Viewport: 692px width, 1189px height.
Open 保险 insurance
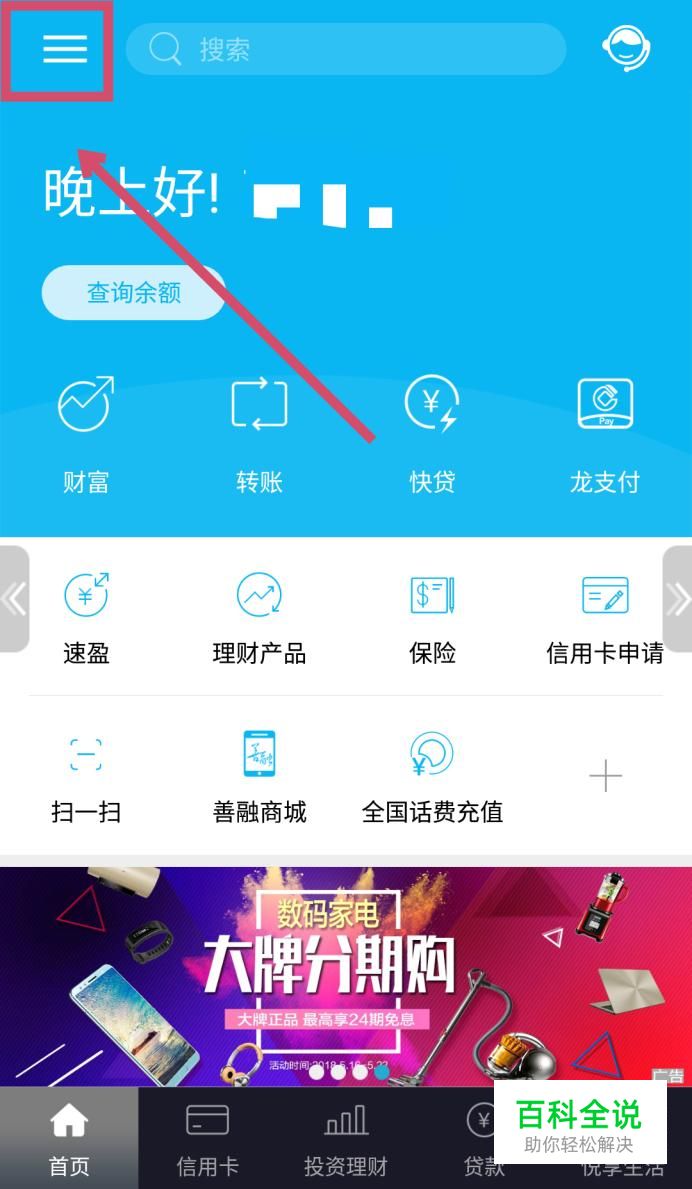coord(432,618)
